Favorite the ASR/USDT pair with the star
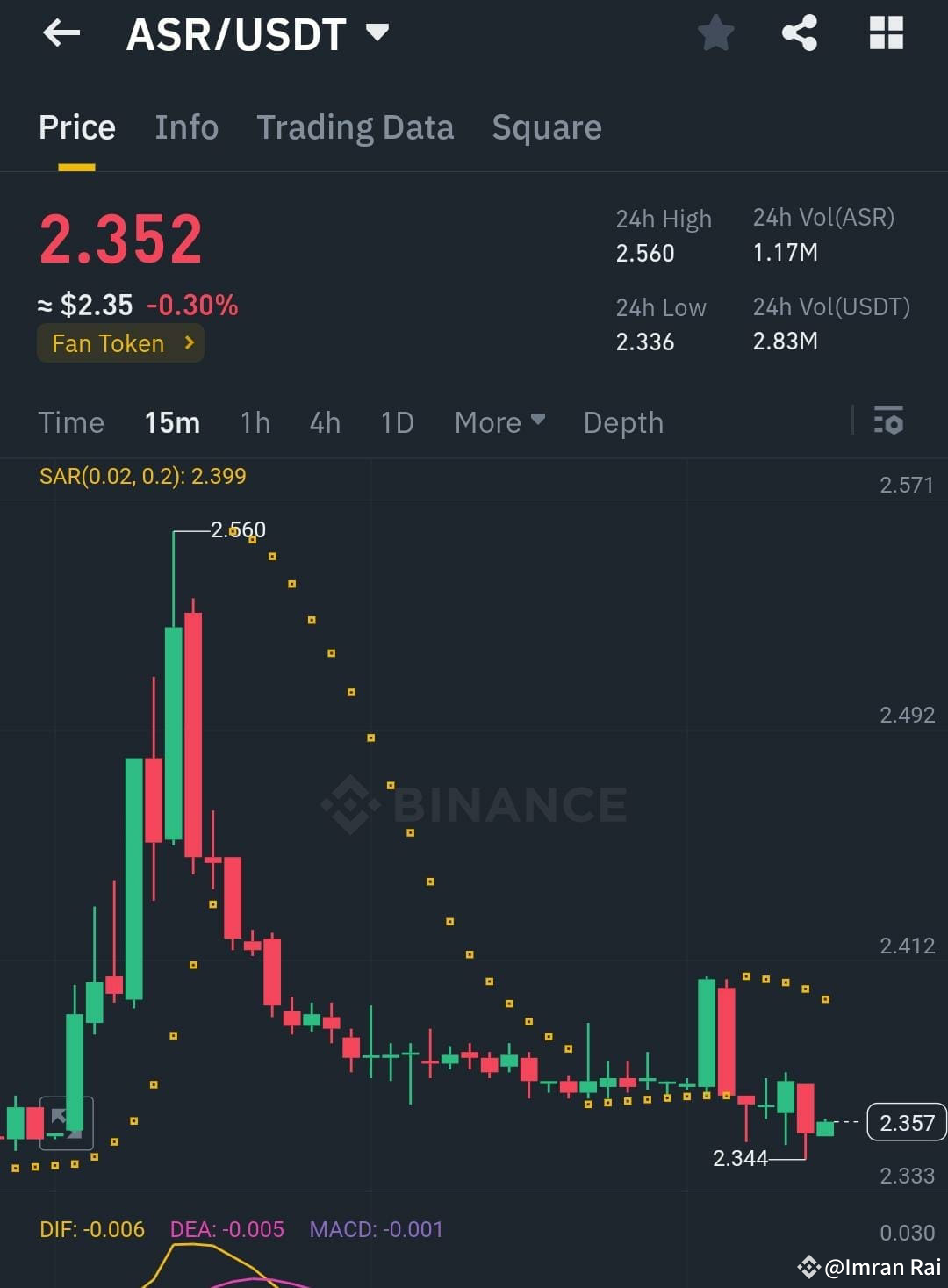The height and width of the screenshot is (1288, 948). (715, 33)
